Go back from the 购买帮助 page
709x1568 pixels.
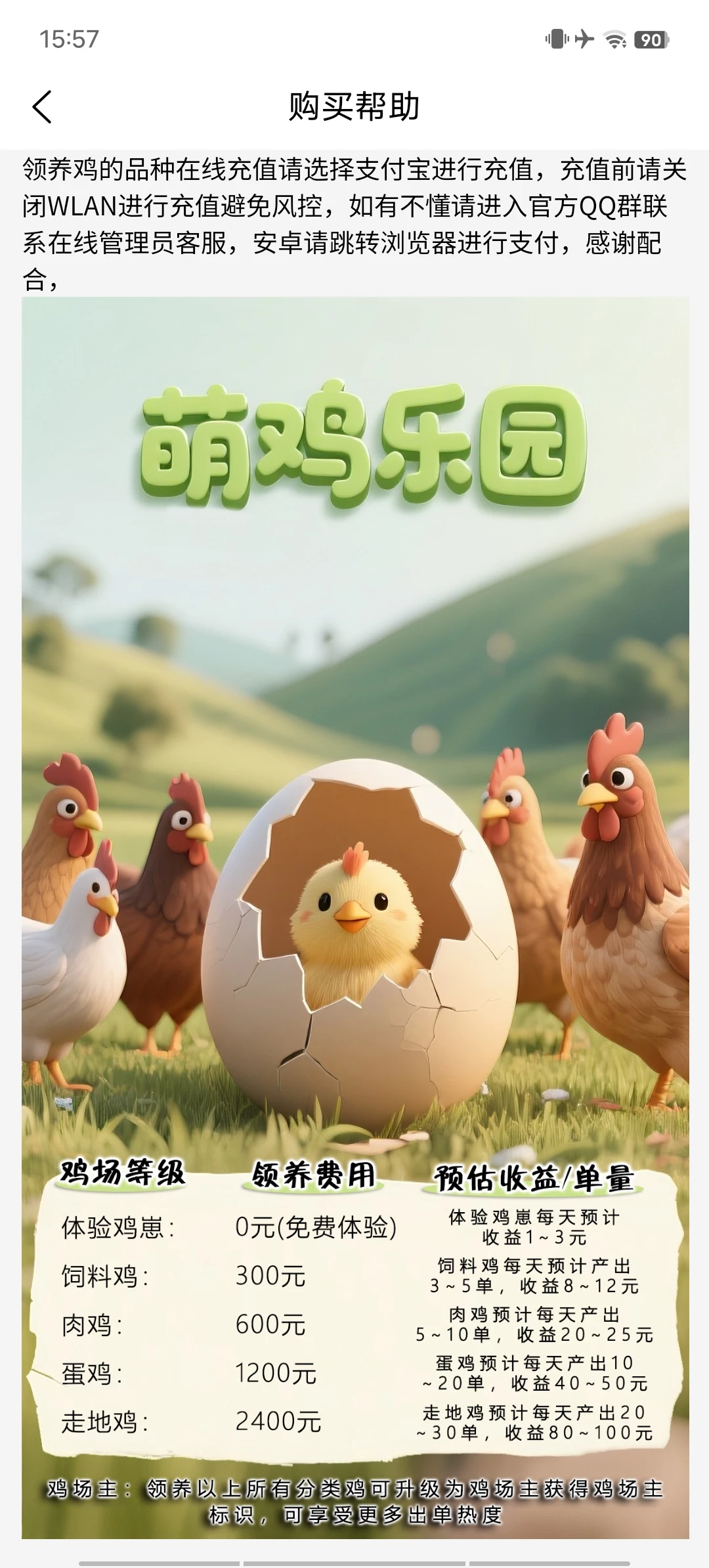tap(42, 107)
